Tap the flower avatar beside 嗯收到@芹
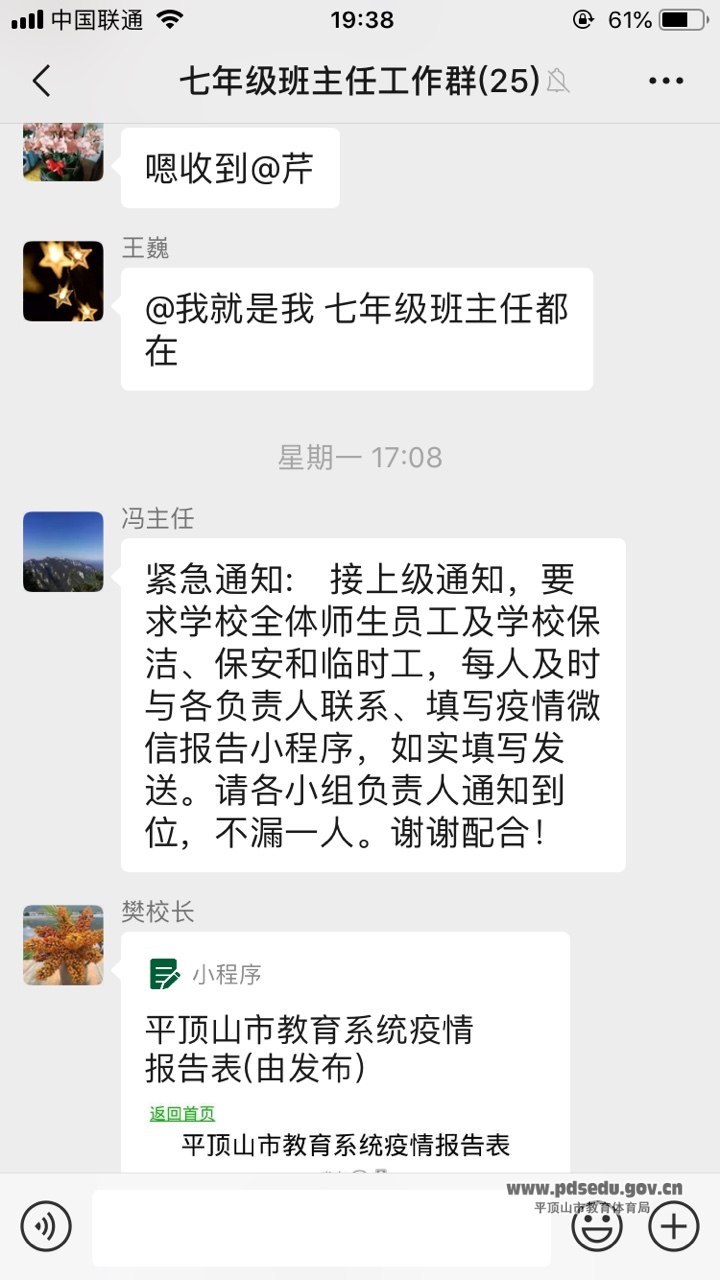The image size is (720, 1280). 63,152
